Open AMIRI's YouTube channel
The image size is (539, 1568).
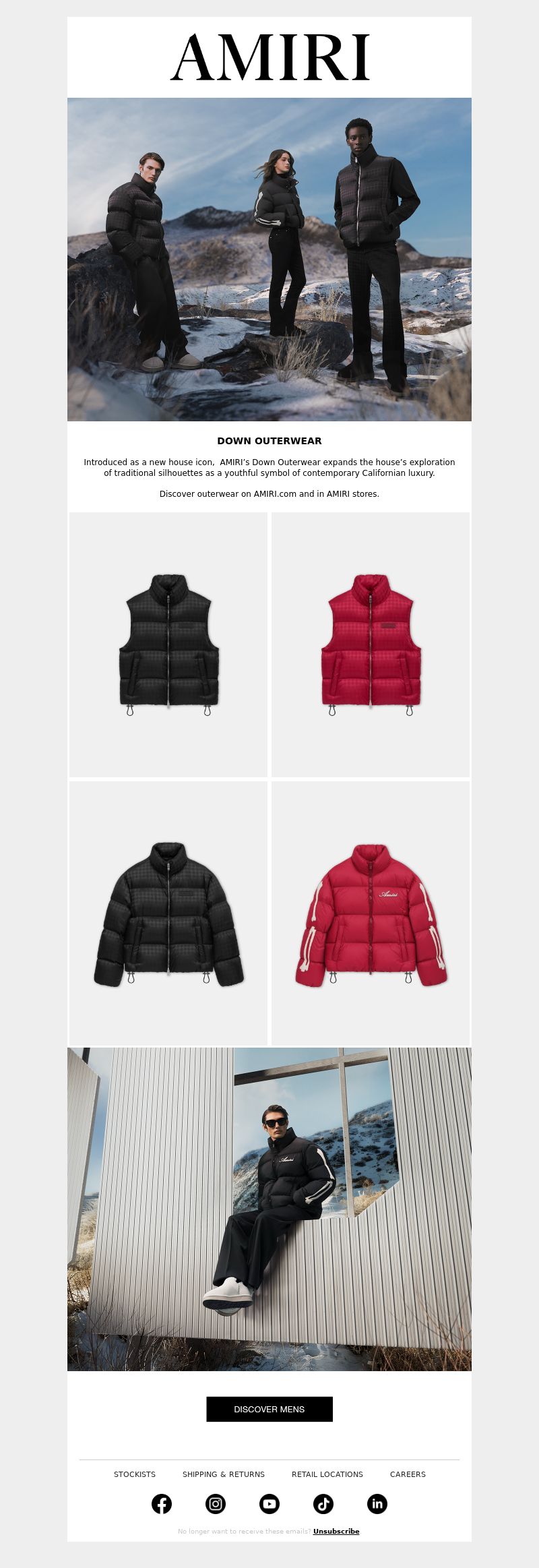click(269, 1504)
